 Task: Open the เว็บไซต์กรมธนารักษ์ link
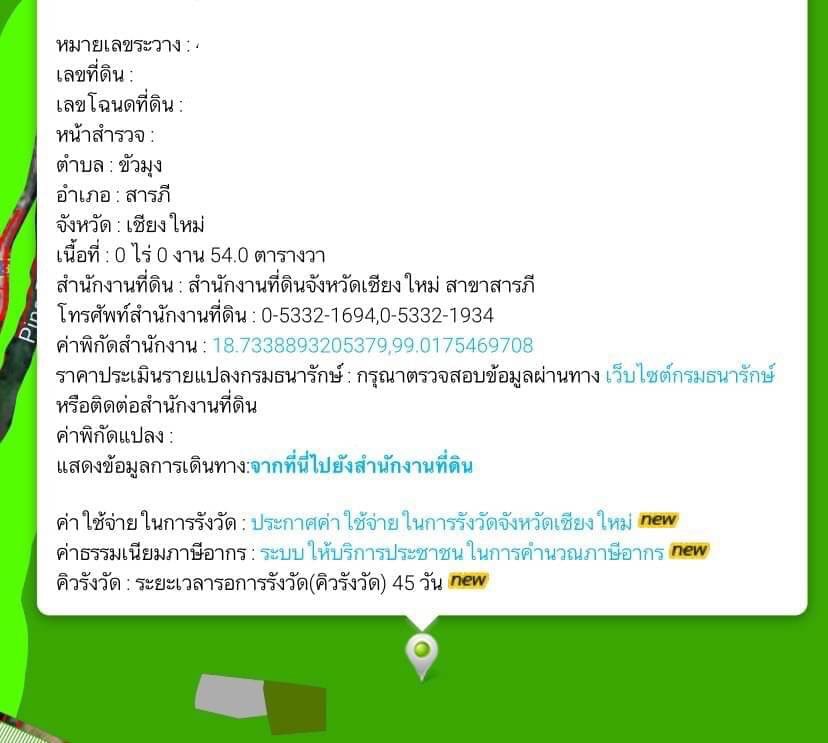tap(690, 375)
